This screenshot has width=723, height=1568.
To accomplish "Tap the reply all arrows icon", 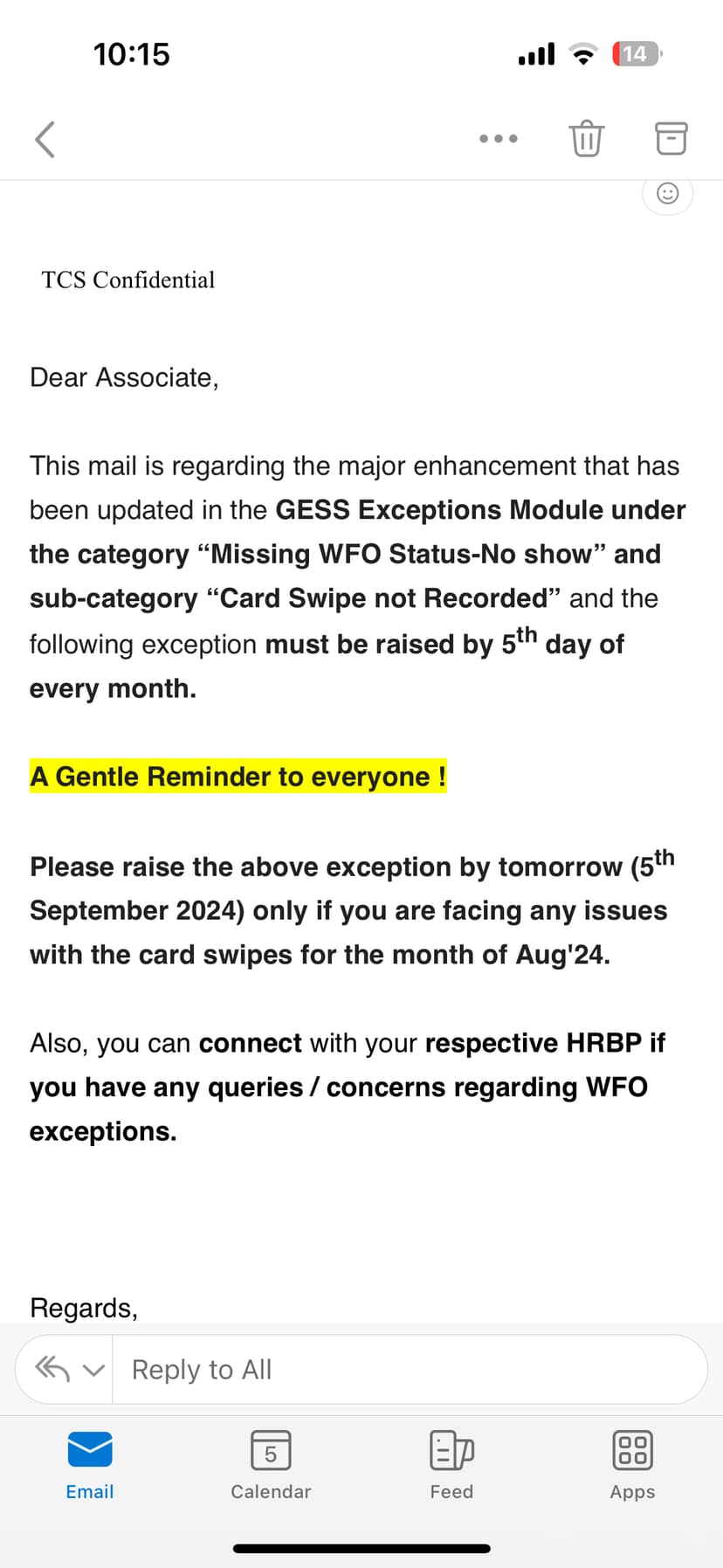I will 52,1368.
